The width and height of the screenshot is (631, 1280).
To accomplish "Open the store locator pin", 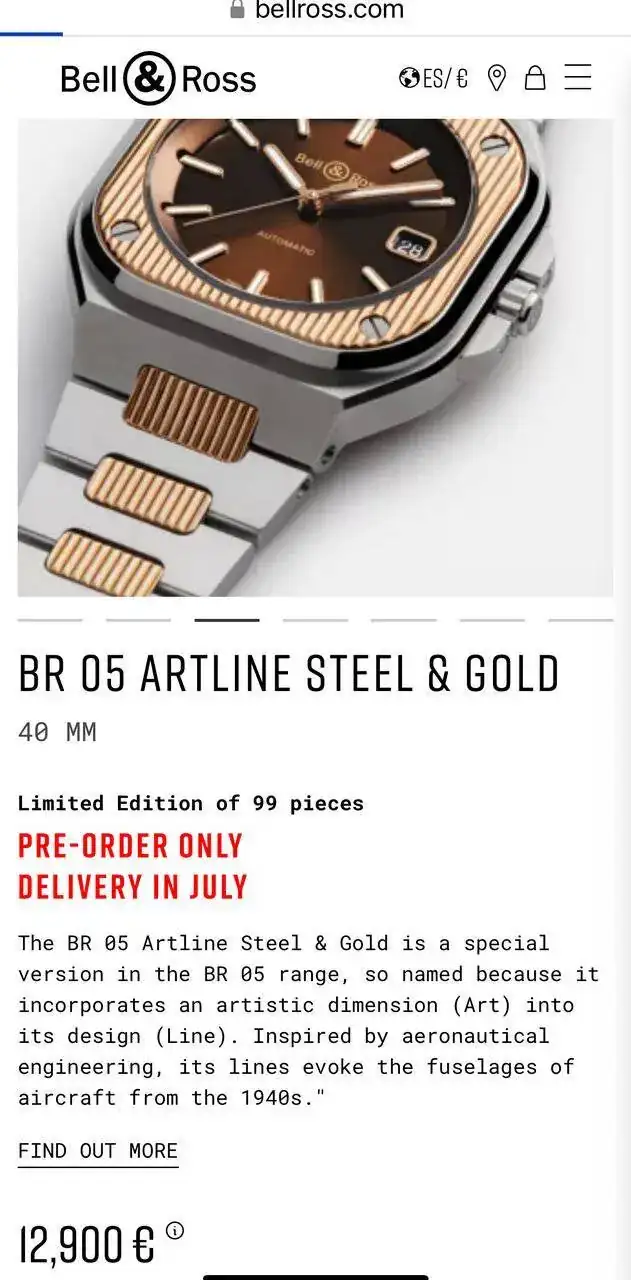I will pyautogui.click(x=497, y=78).
